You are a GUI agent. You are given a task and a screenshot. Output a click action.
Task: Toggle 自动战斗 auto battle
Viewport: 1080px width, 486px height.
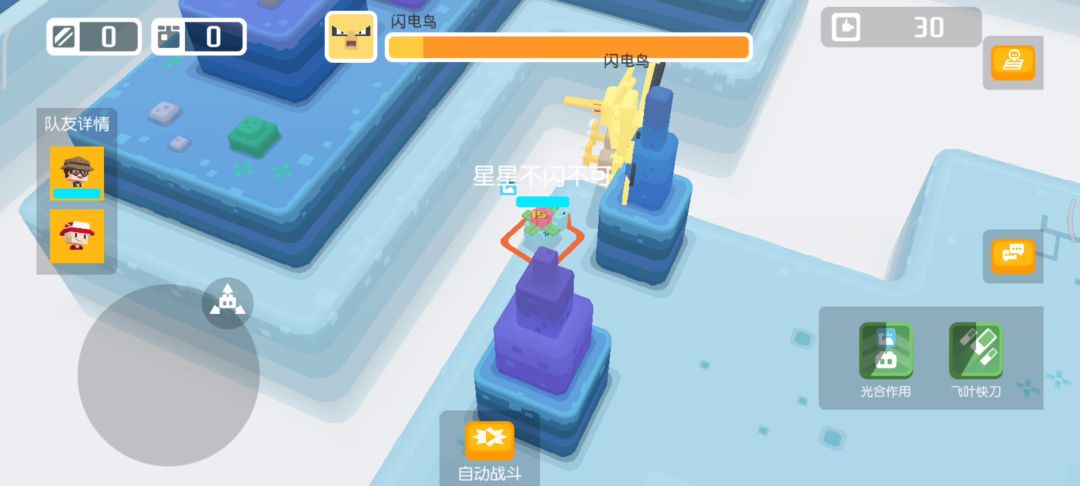click(x=489, y=441)
